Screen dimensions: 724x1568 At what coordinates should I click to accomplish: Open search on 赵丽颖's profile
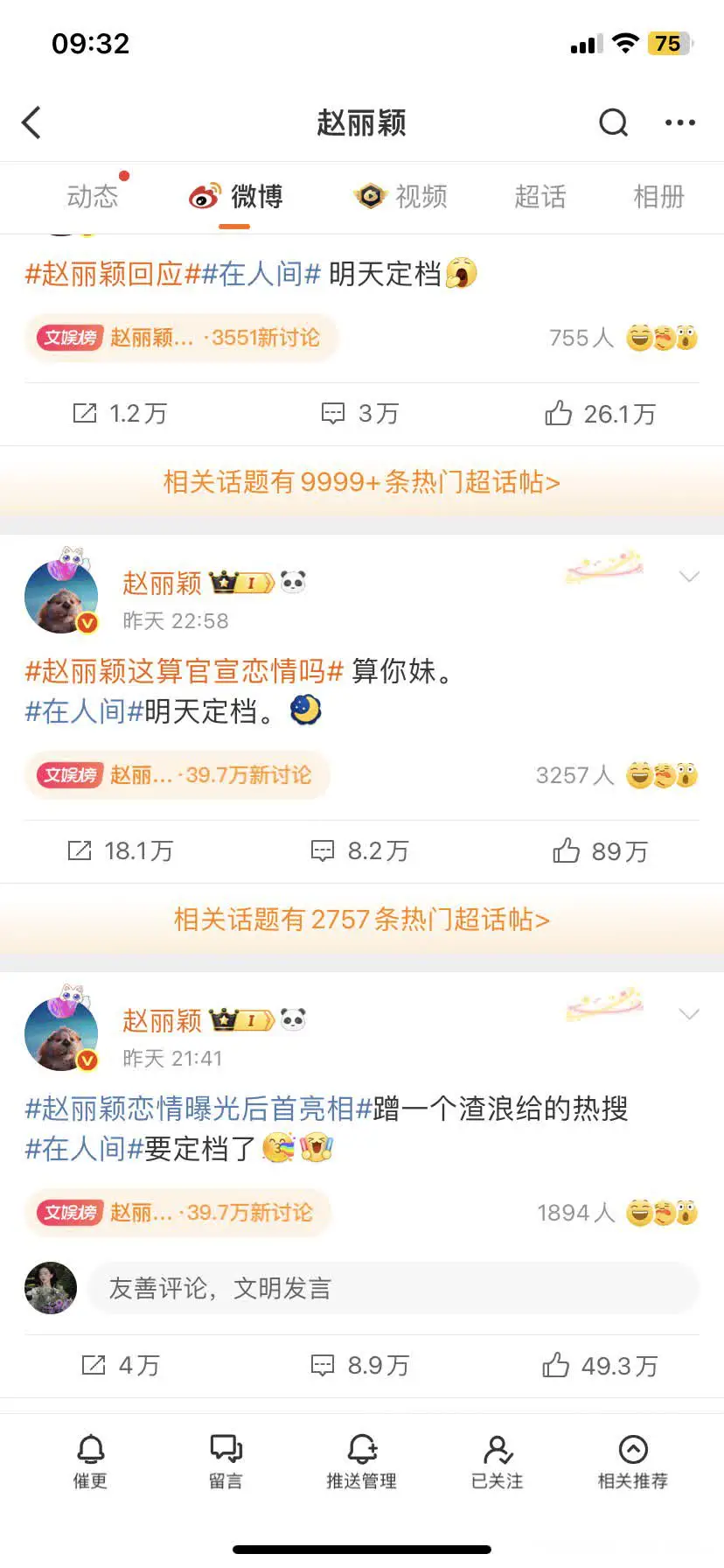pyautogui.click(x=613, y=122)
